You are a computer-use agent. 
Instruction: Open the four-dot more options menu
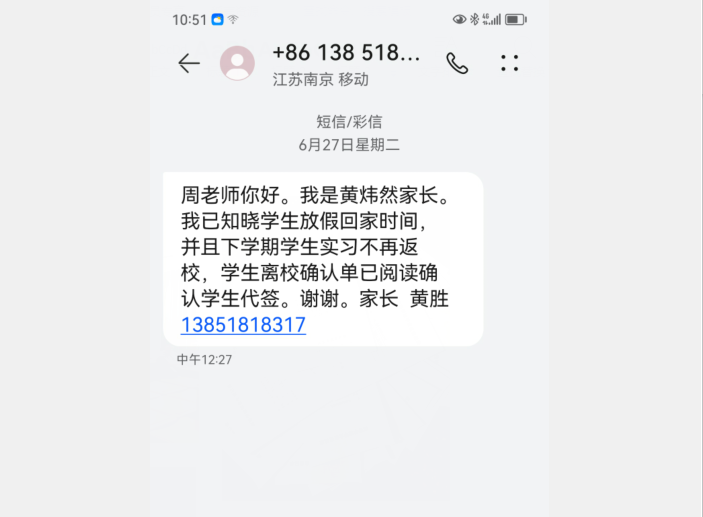click(509, 63)
